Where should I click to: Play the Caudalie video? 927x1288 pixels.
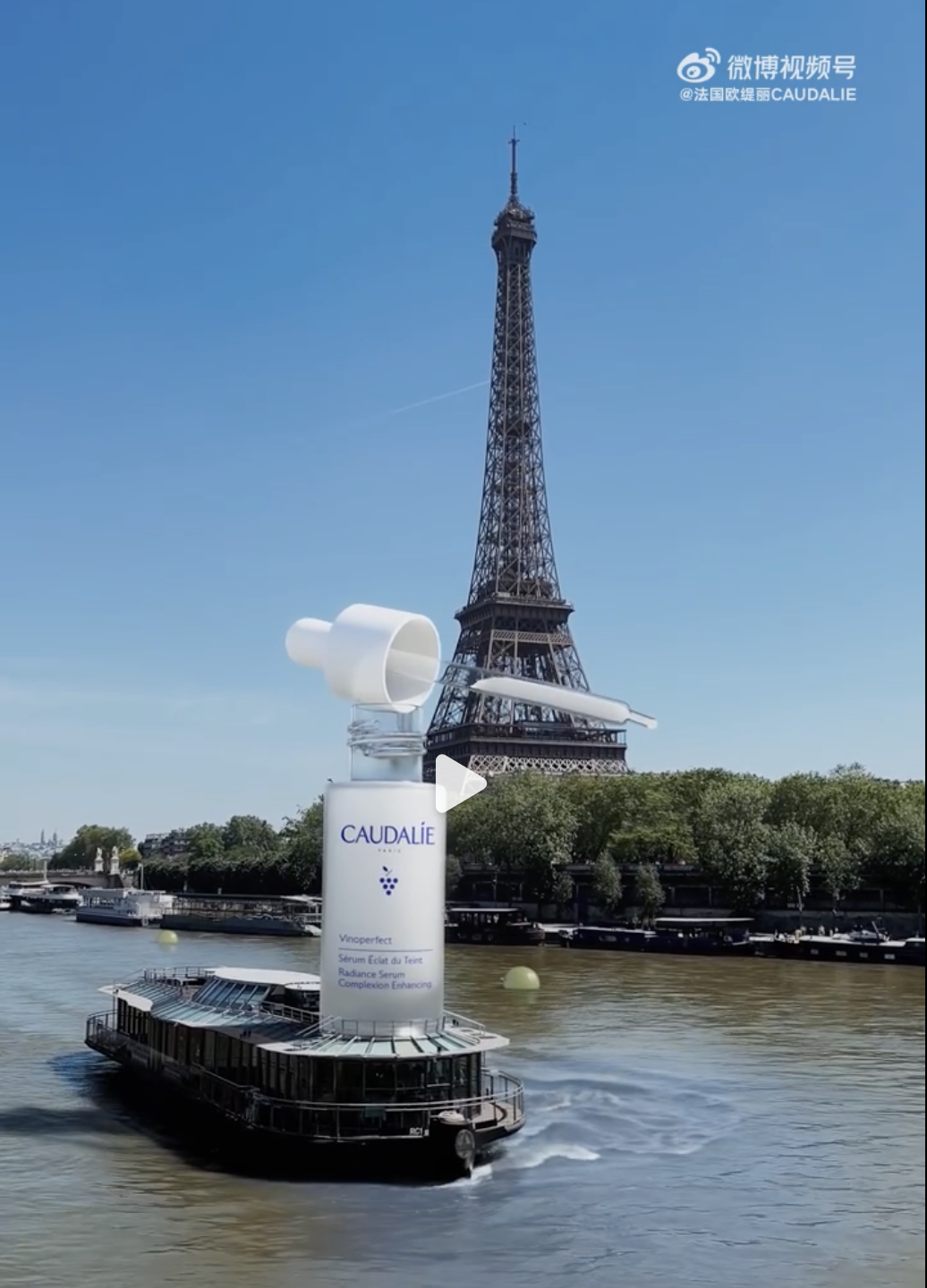460,784
